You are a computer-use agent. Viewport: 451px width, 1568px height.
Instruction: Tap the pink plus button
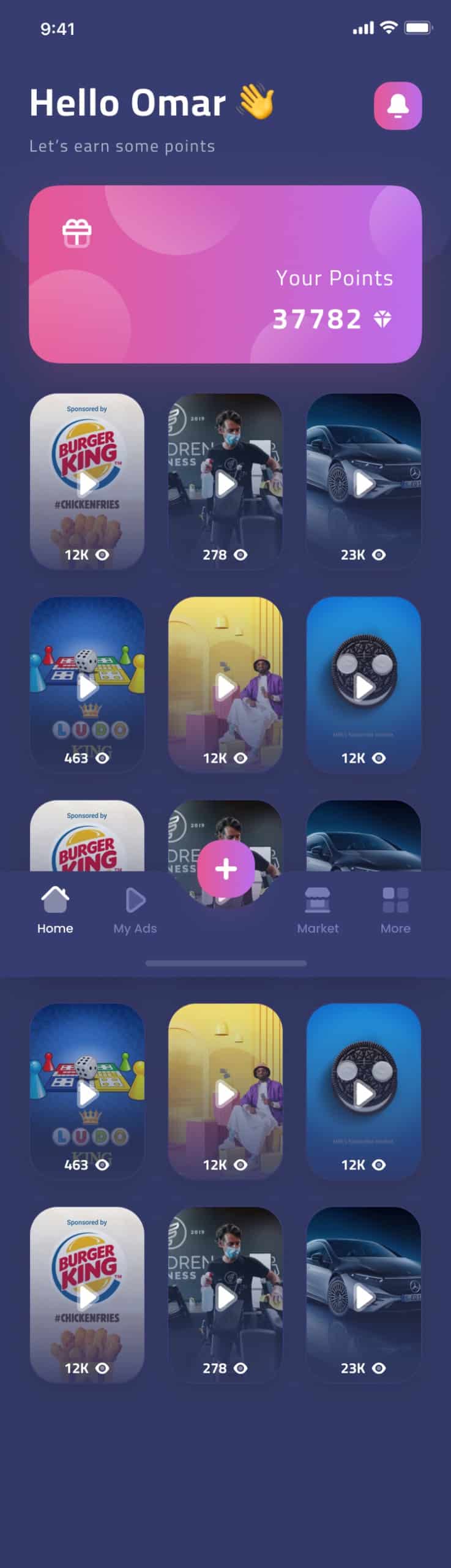(226, 869)
